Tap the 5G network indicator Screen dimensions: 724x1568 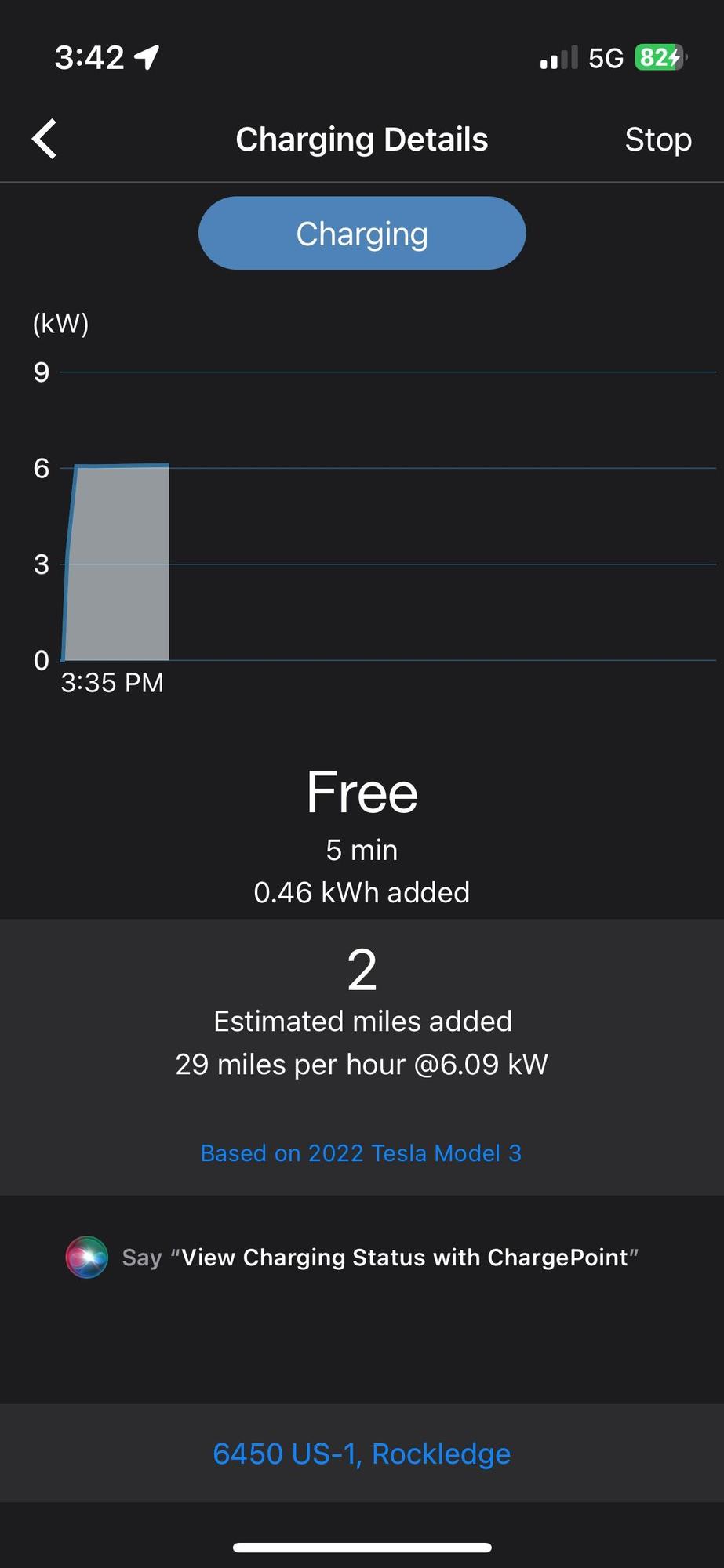pos(606,56)
